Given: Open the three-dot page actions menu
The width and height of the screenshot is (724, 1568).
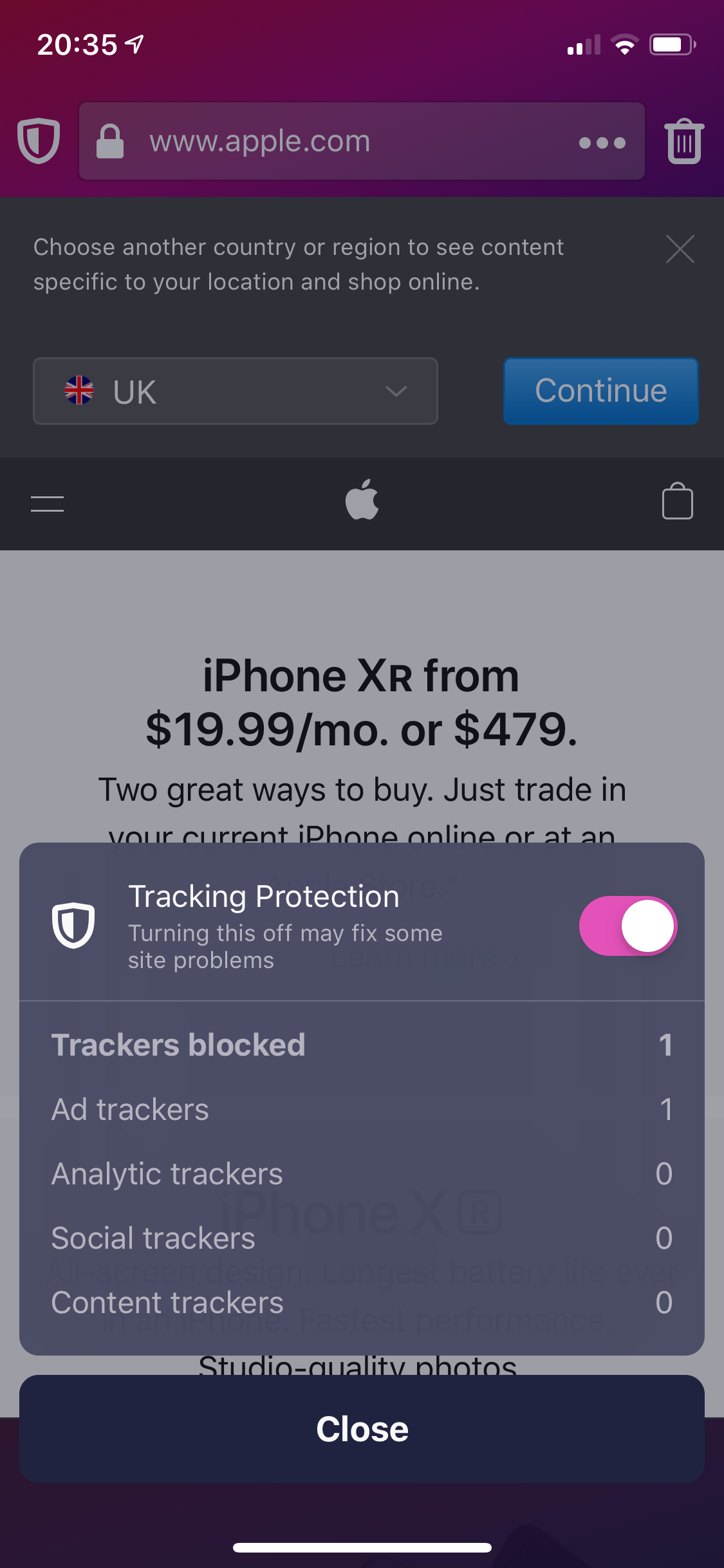Looking at the screenshot, I should pos(602,142).
